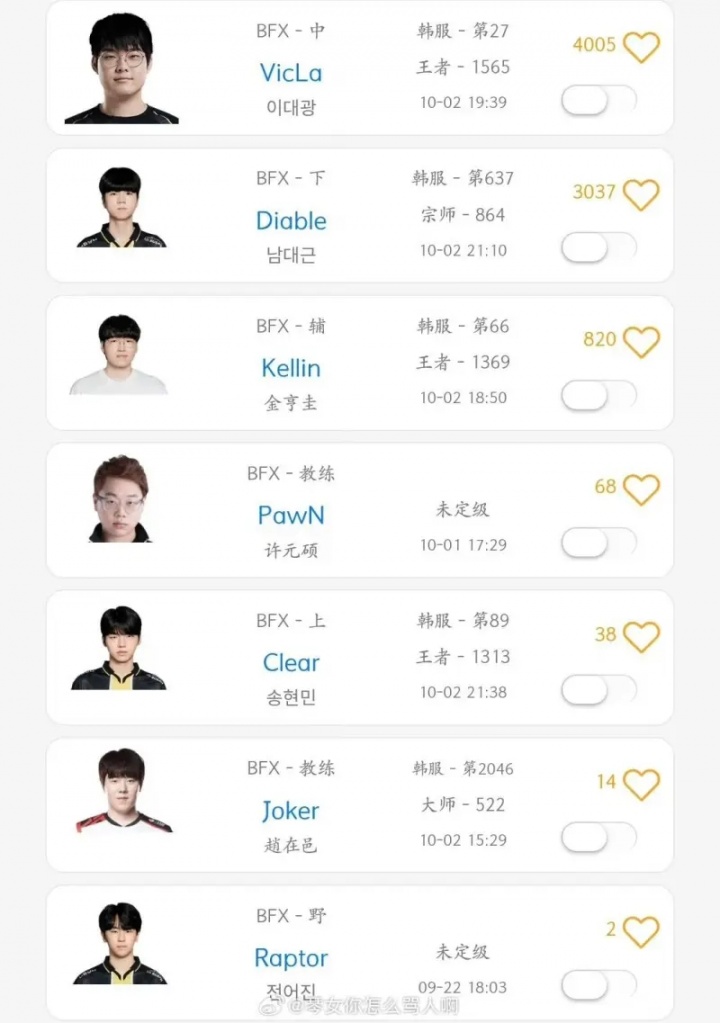720x1023 pixels.
Task: Toggle the switch on Raptor's card
Action: click(x=598, y=985)
